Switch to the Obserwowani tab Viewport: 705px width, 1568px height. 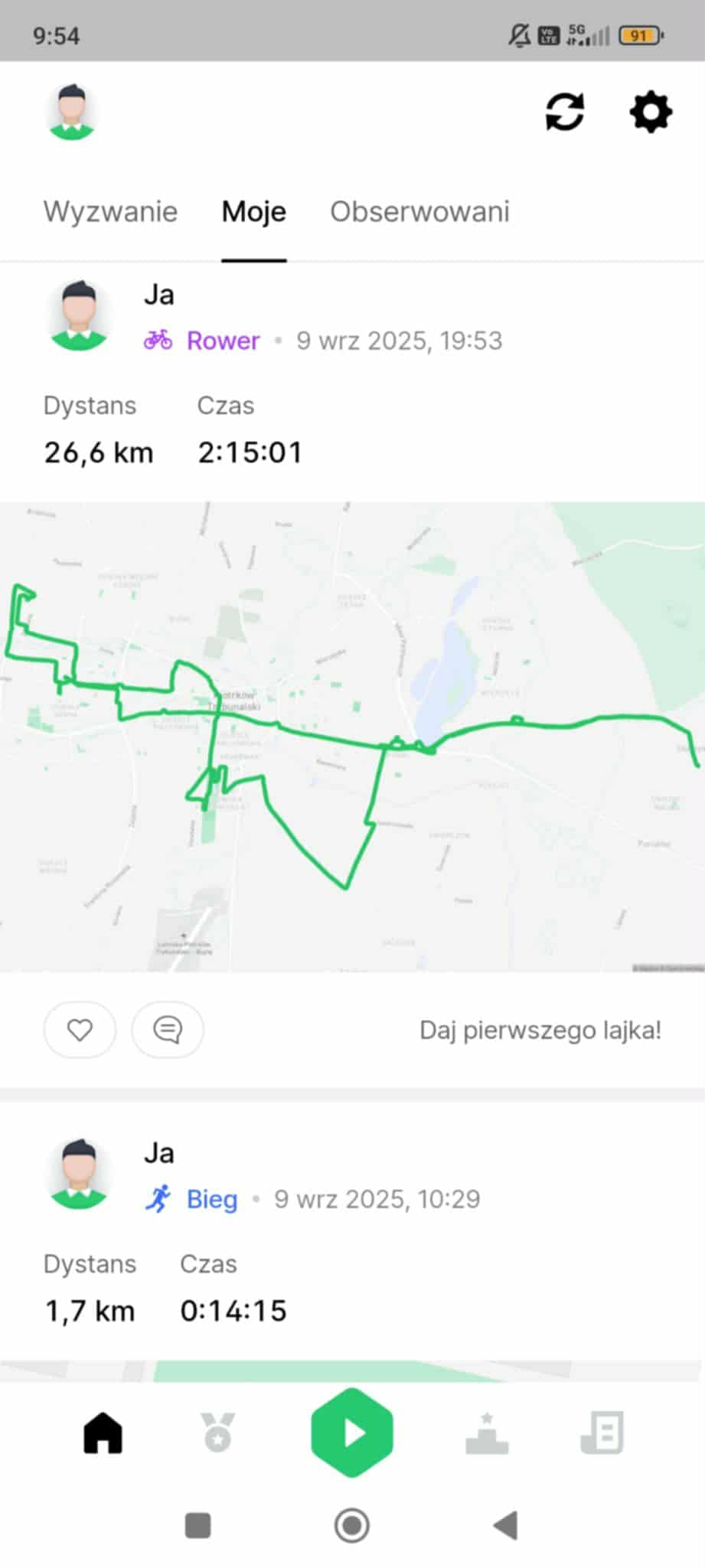(x=419, y=211)
